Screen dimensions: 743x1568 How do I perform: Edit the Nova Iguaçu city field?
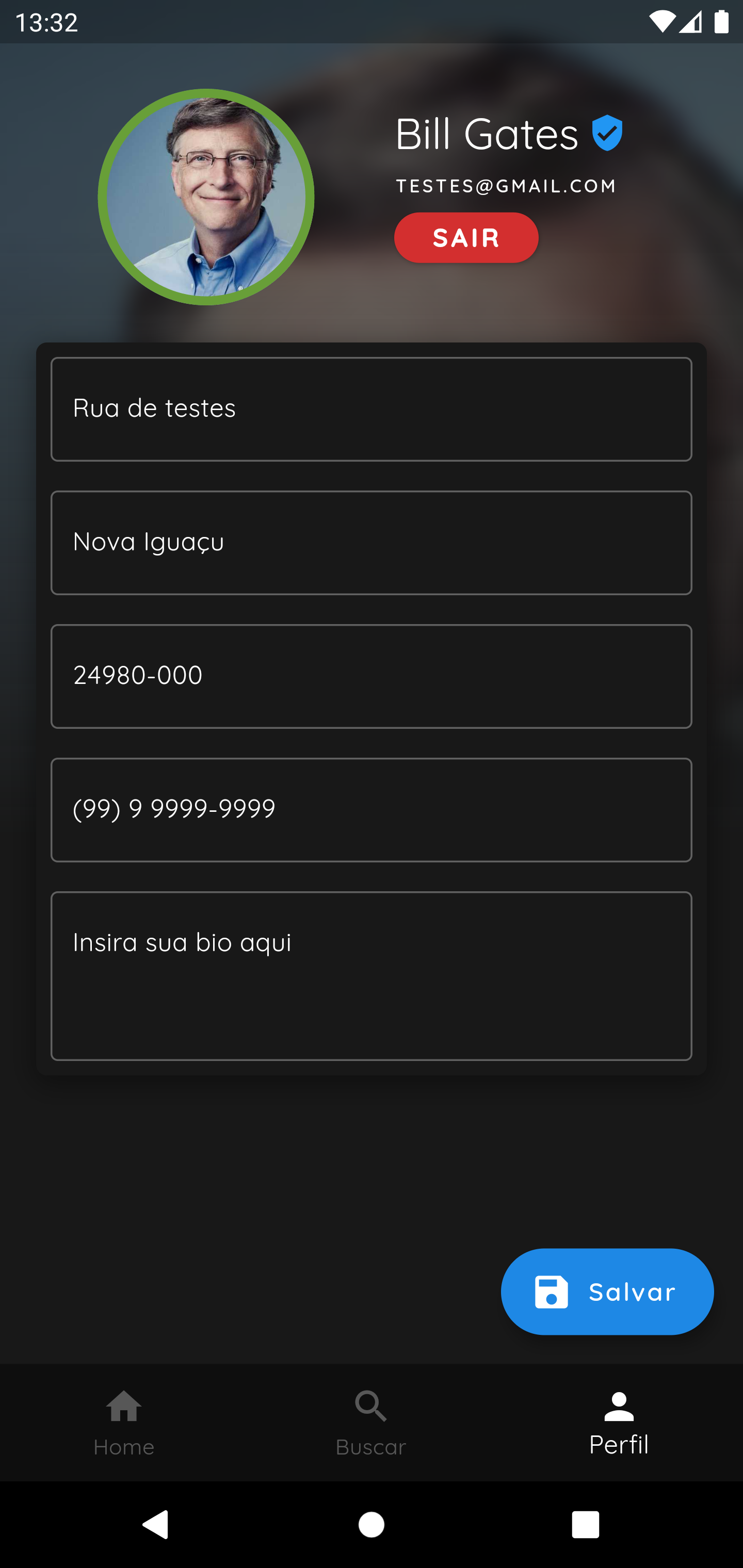372,542
